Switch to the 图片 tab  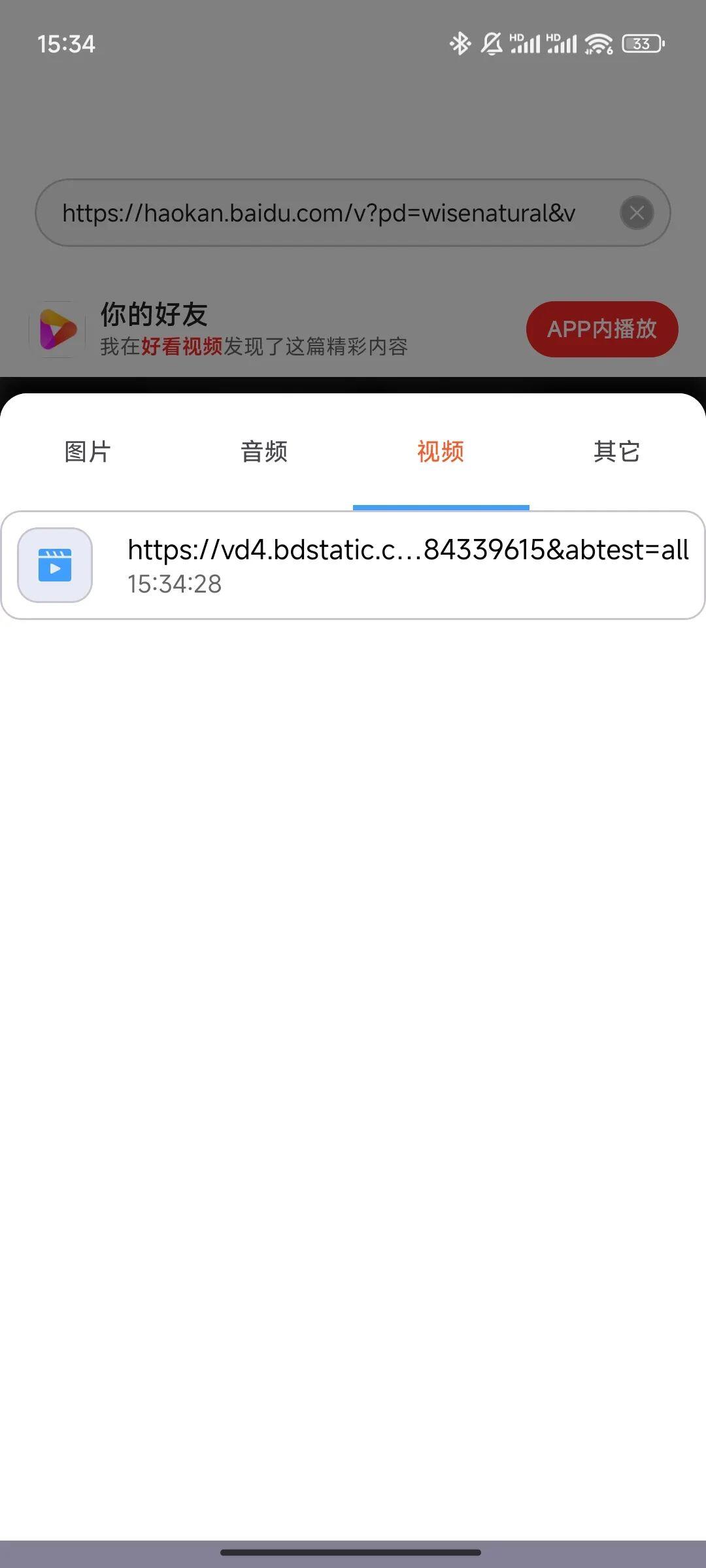point(88,451)
